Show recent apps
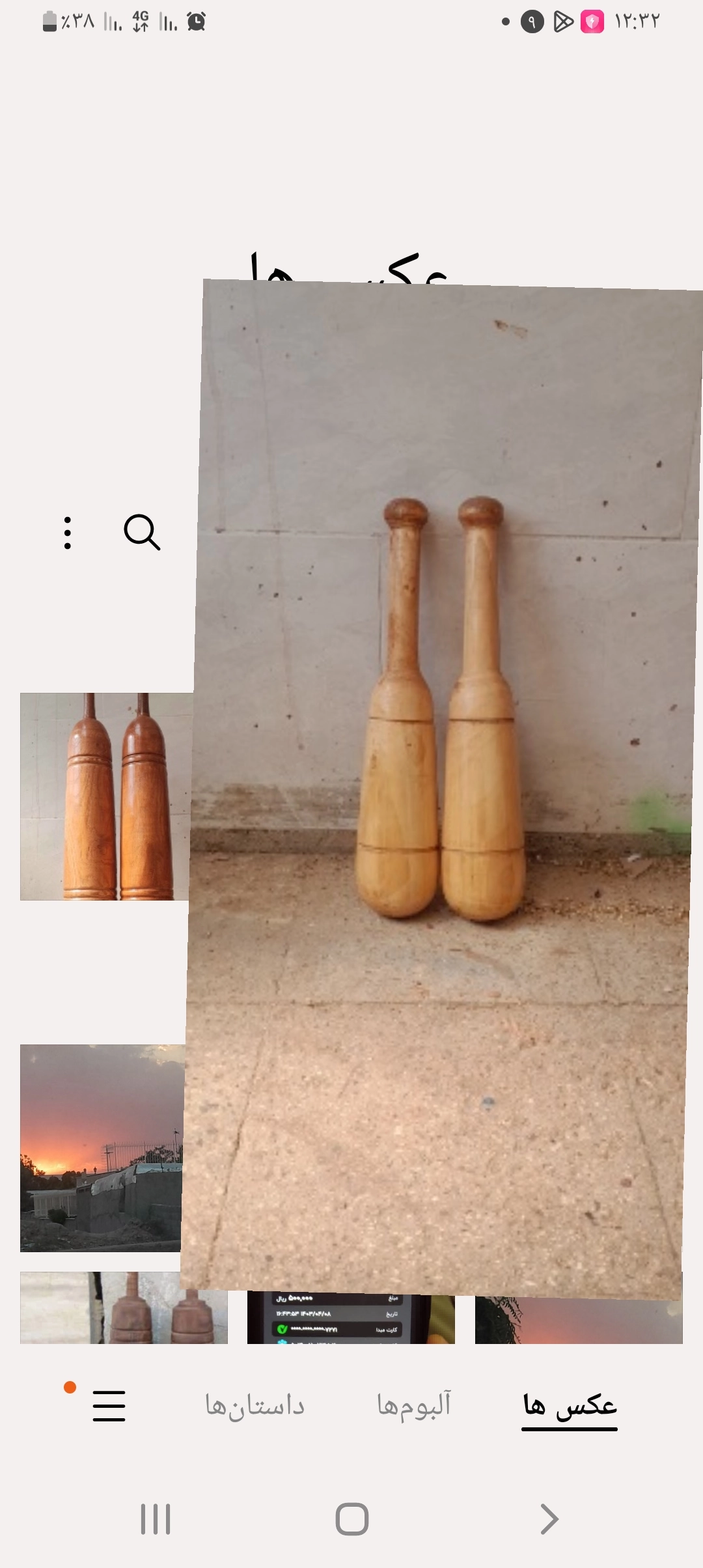The height and width of the screenshot is (1568, 703). coord(156,1519)
